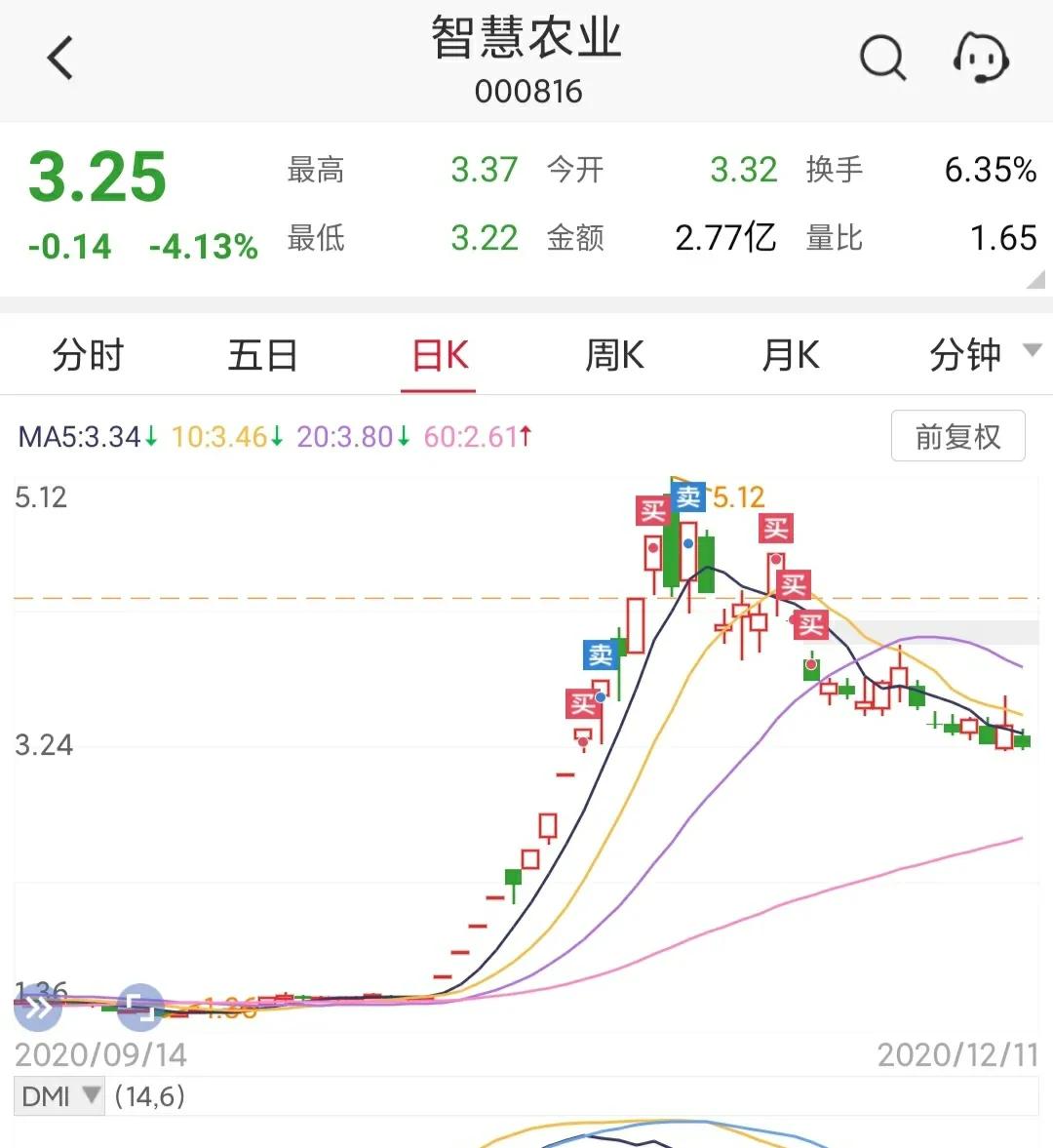Select the 卖 marker below the 买 signal
The height and width of the screenshot is (1148, 1053).
click(601, 656)
